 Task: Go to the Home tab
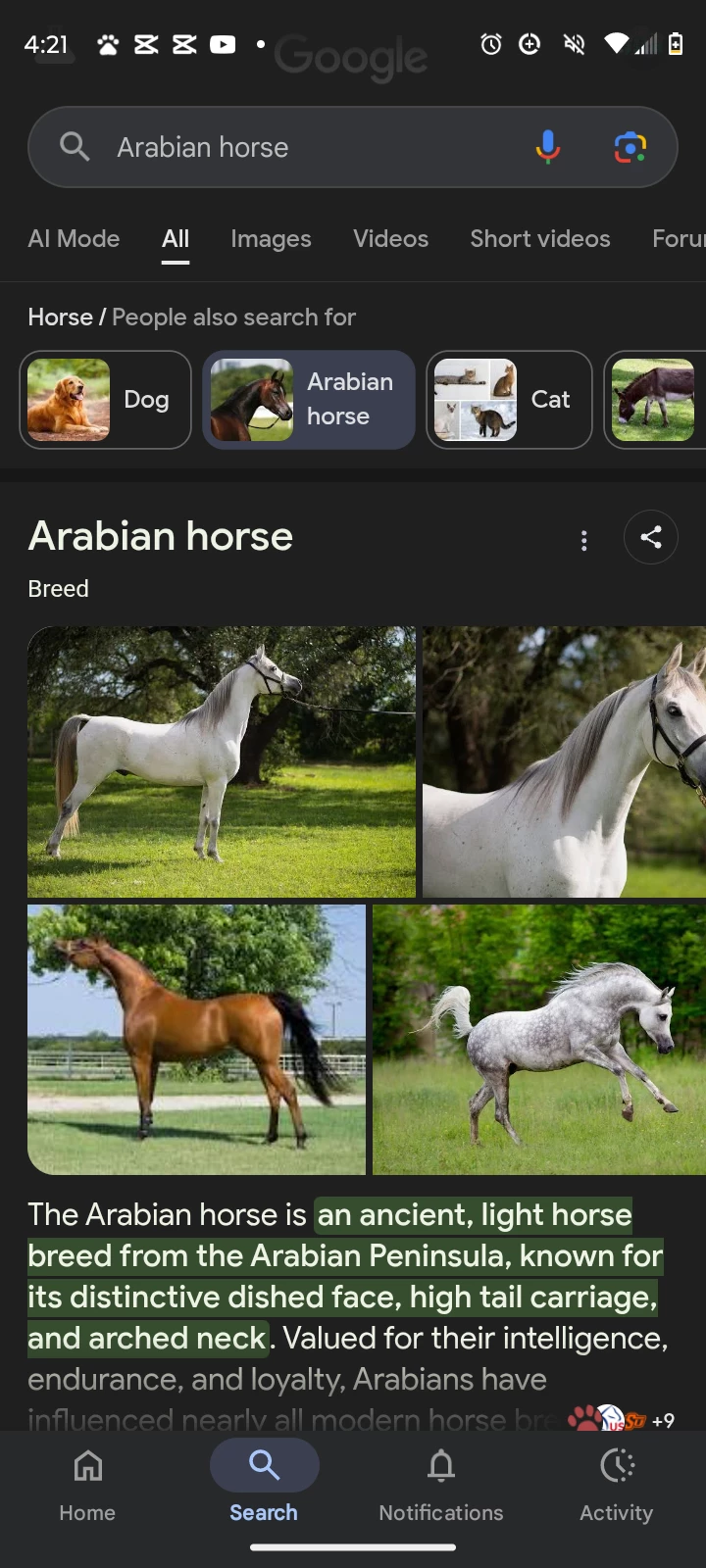point(87,1485)
